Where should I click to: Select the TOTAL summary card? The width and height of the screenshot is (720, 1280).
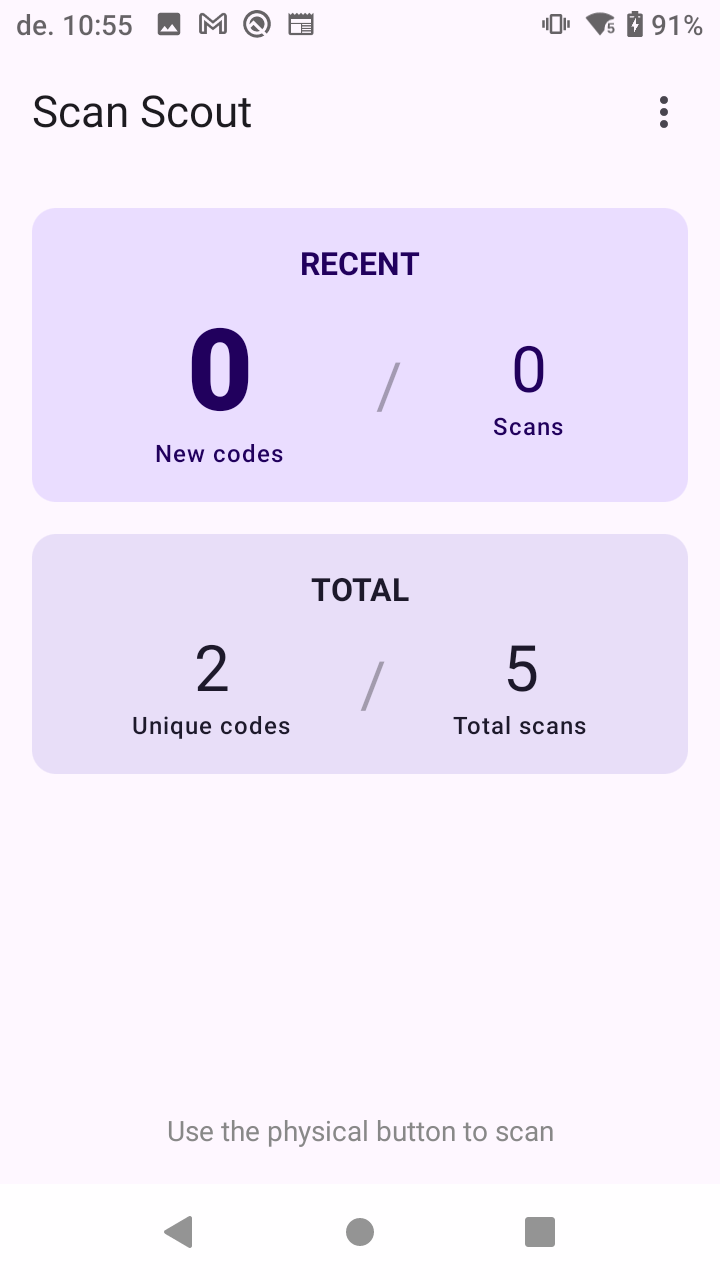pos(360,653)
